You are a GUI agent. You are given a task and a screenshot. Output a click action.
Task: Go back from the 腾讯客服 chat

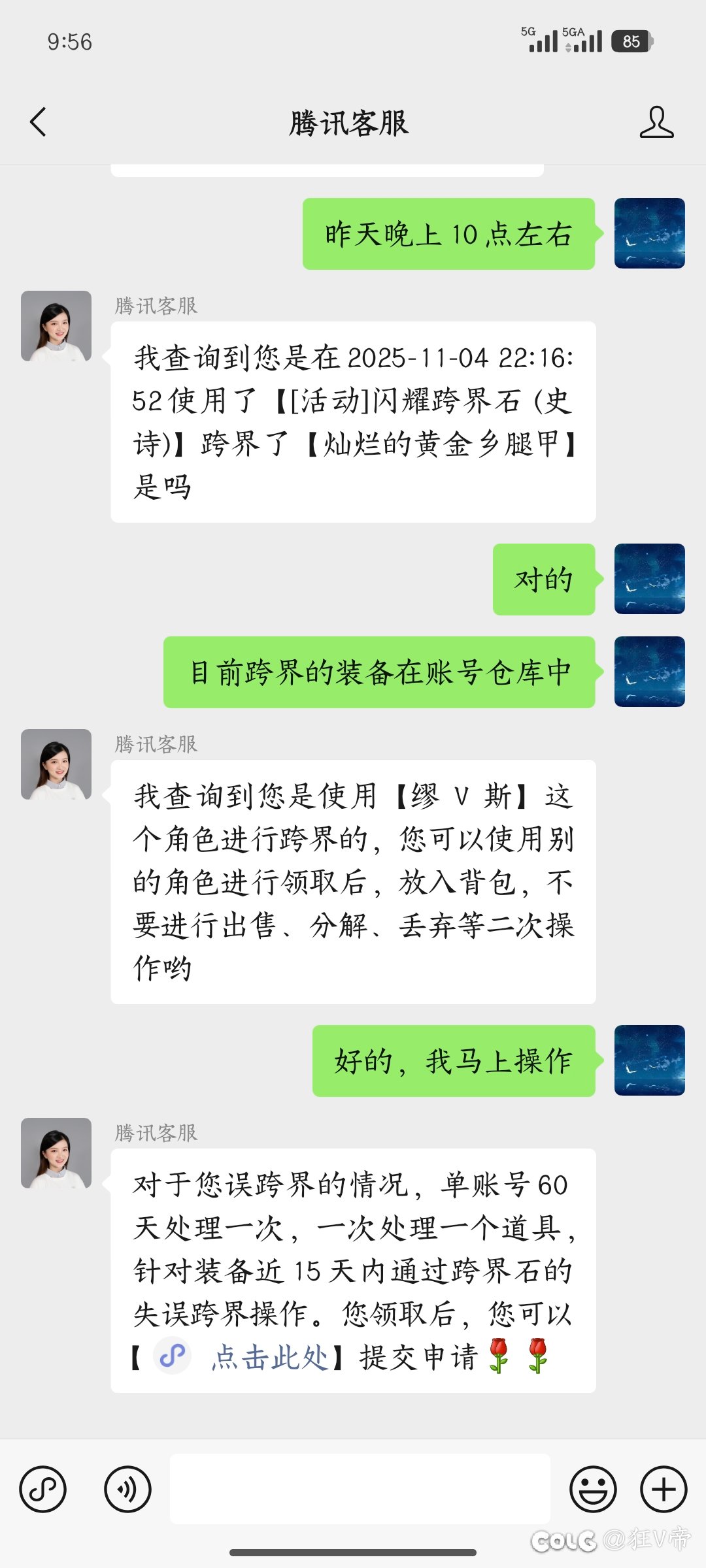click(x=39, y=122)
